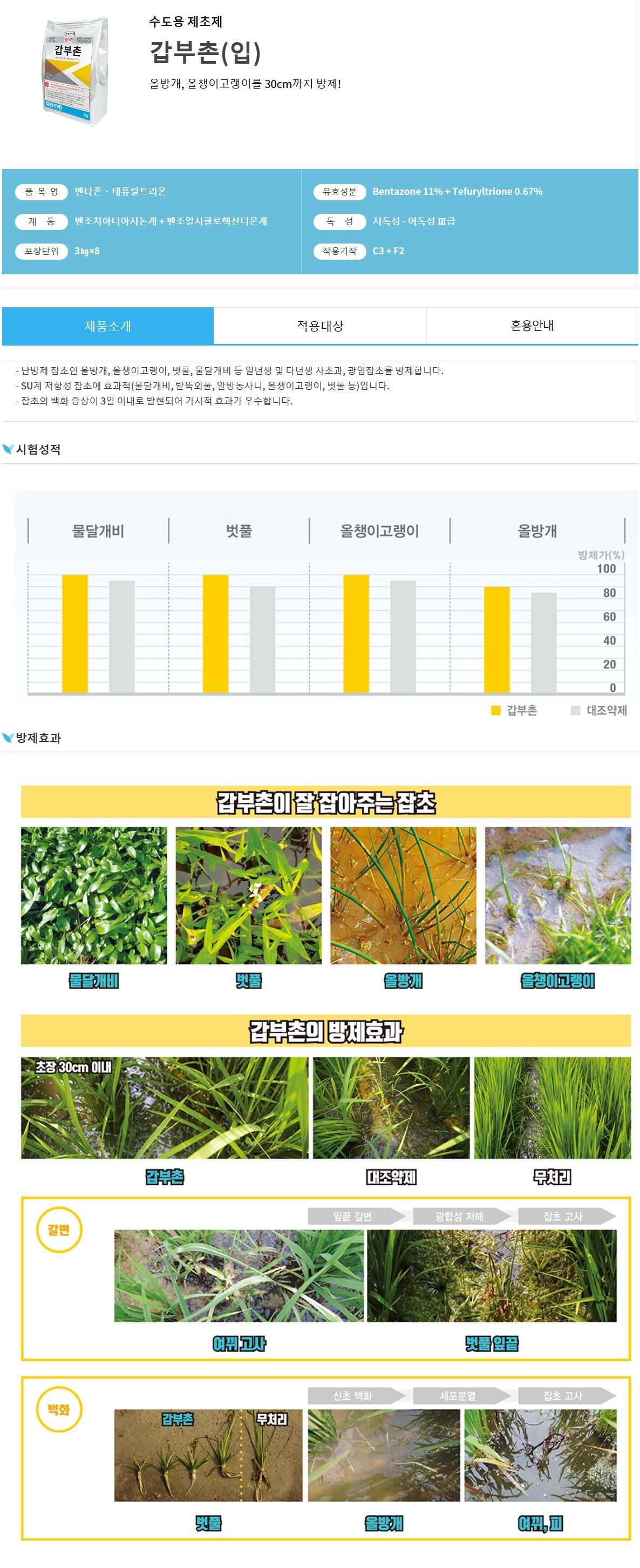Open the 혼용안내 tab
The width and height of the screenshot is (640, 1568).
(x=532, y=326)
